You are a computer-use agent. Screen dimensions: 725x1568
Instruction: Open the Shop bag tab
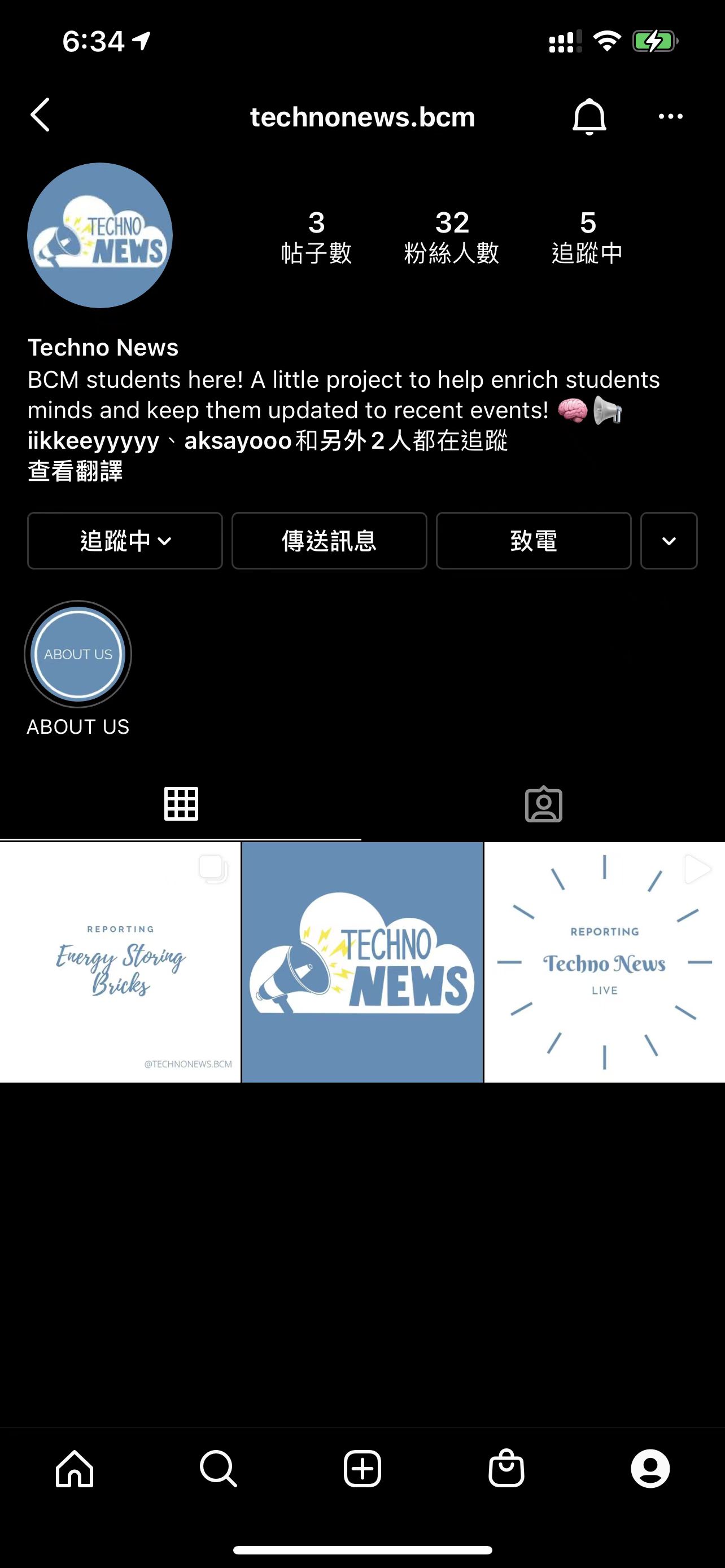click(x=506, y=1468)
